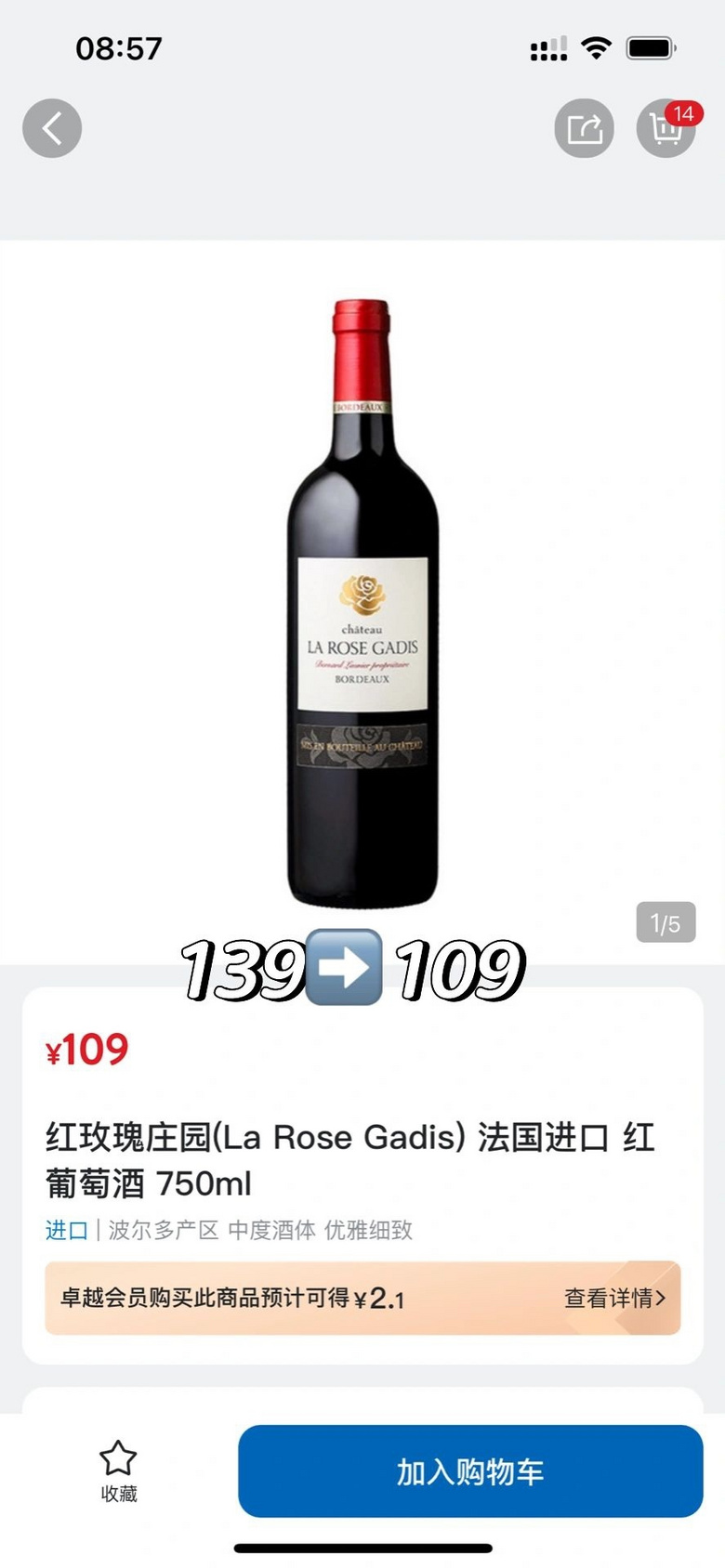Open the shopping cart with 14 items
The height and width of the screenshot is (1568, 725).
pyautogui.click(x=666, y=129)
